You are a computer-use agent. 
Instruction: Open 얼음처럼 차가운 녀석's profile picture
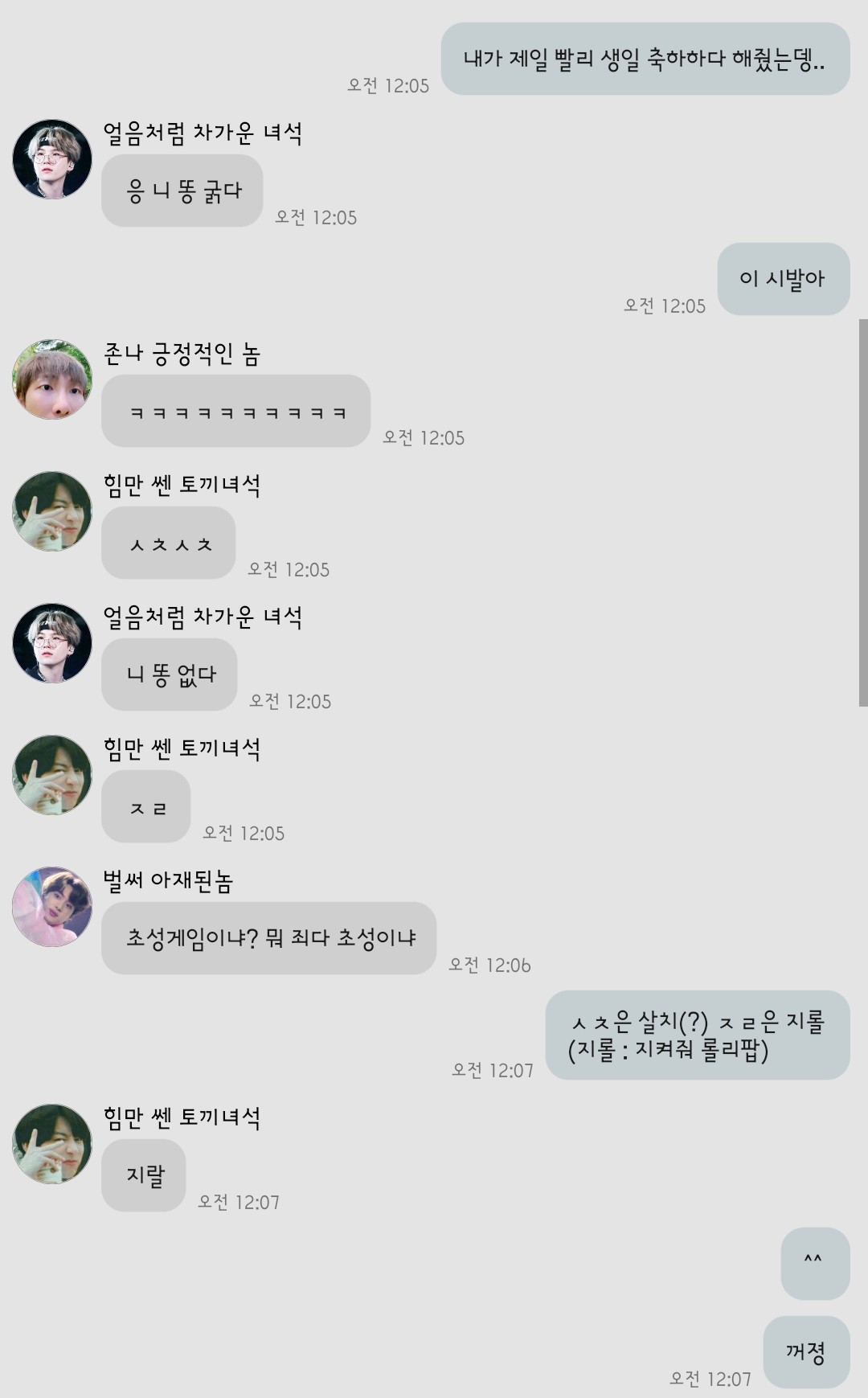tap(50, 158)
